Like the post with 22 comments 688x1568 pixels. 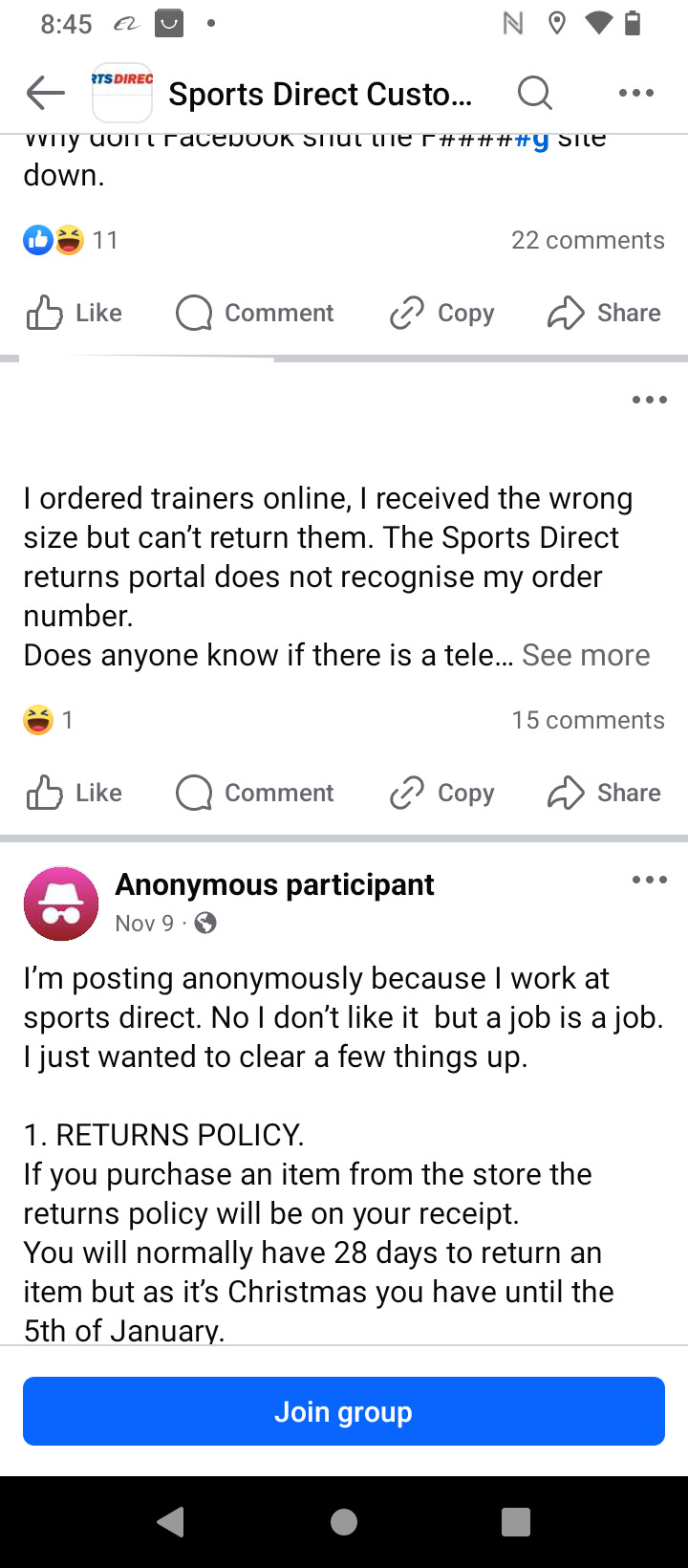click(75, 313)
